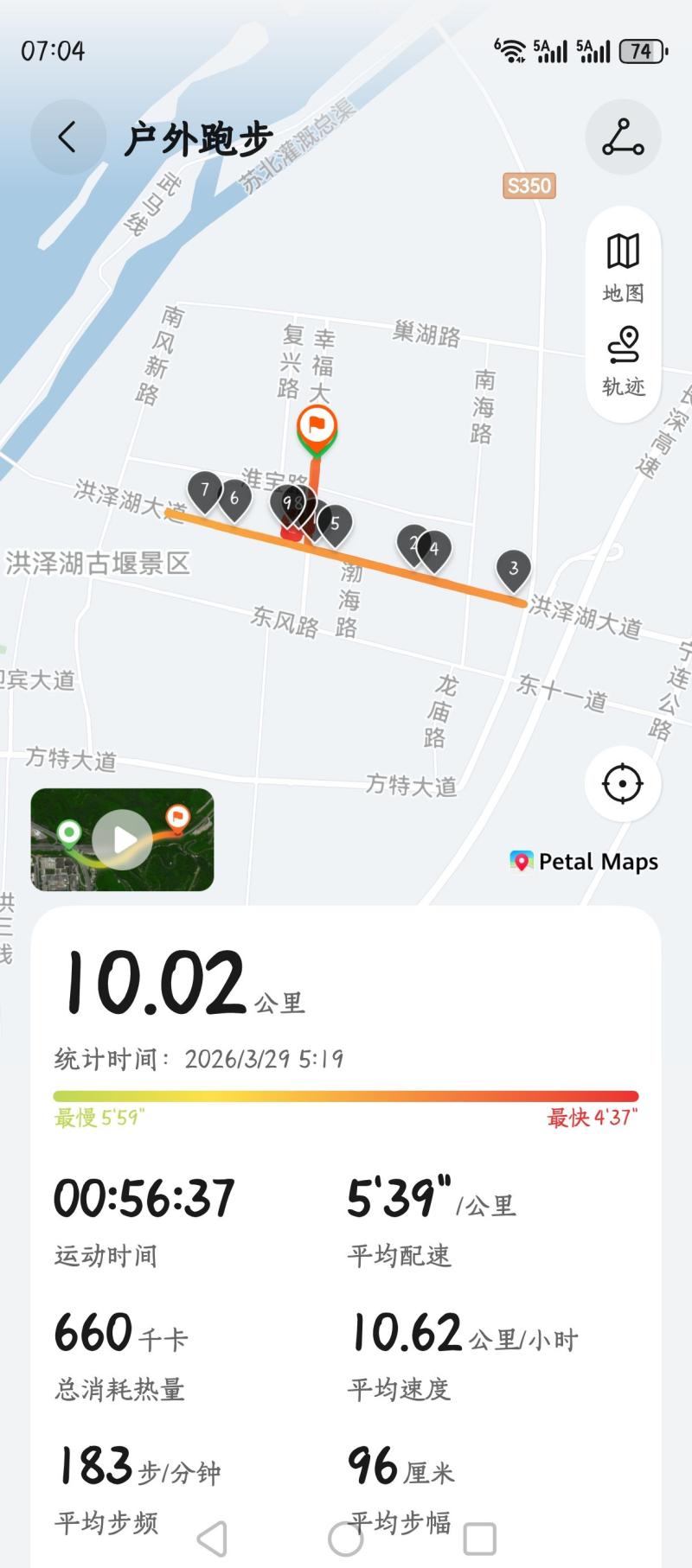Tap the system back triangle
Screen dimensions: 692x1568
coord(213,1539)
